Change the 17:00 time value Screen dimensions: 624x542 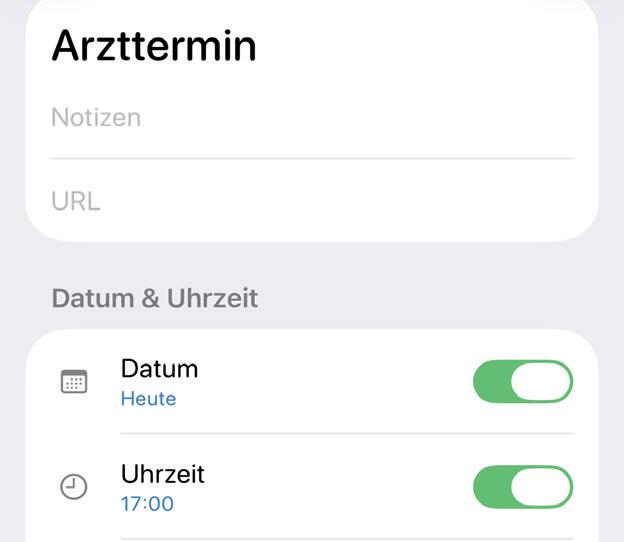coord(147,503)
